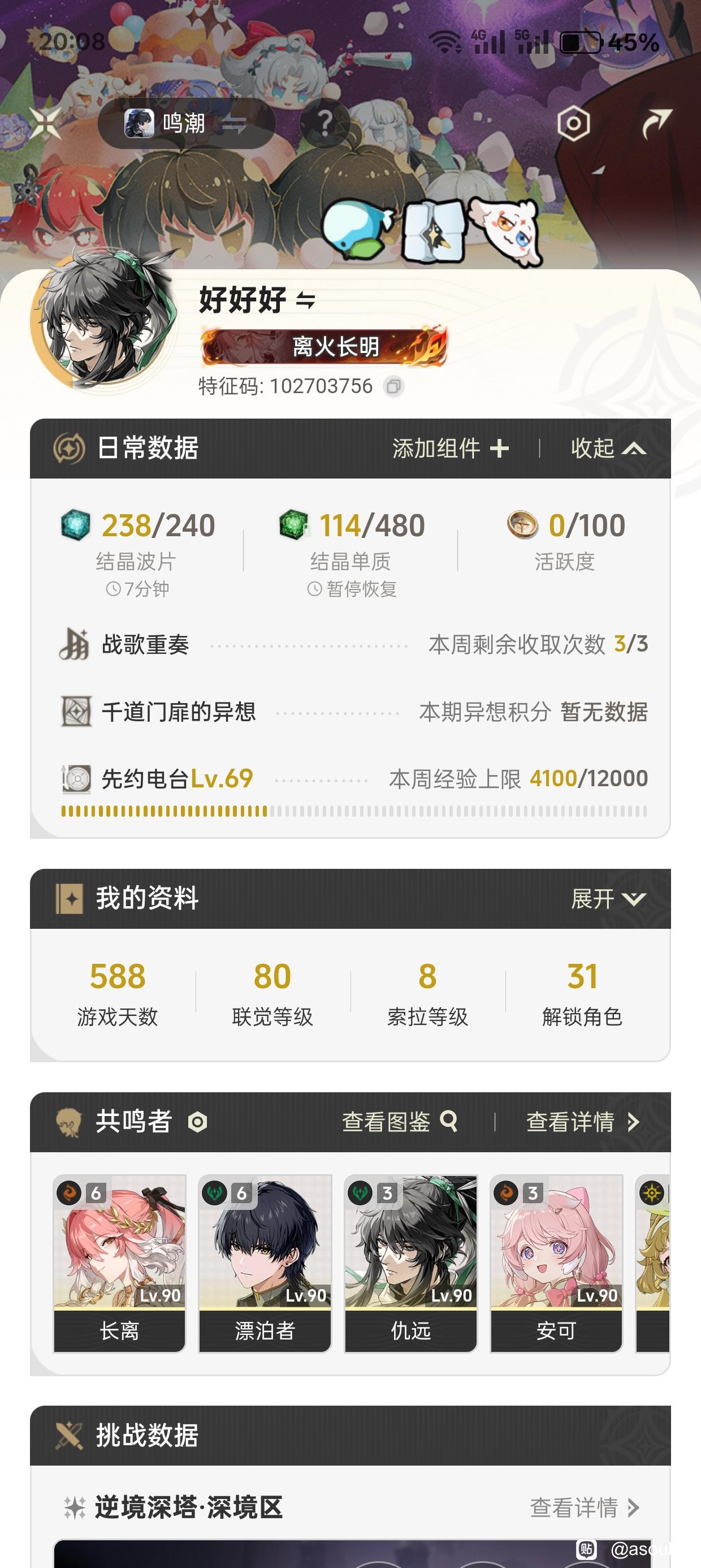Collapse the 日常数据 section
Image resolution: width=701 pixels, height=1568 pixels.
[607, 449]
